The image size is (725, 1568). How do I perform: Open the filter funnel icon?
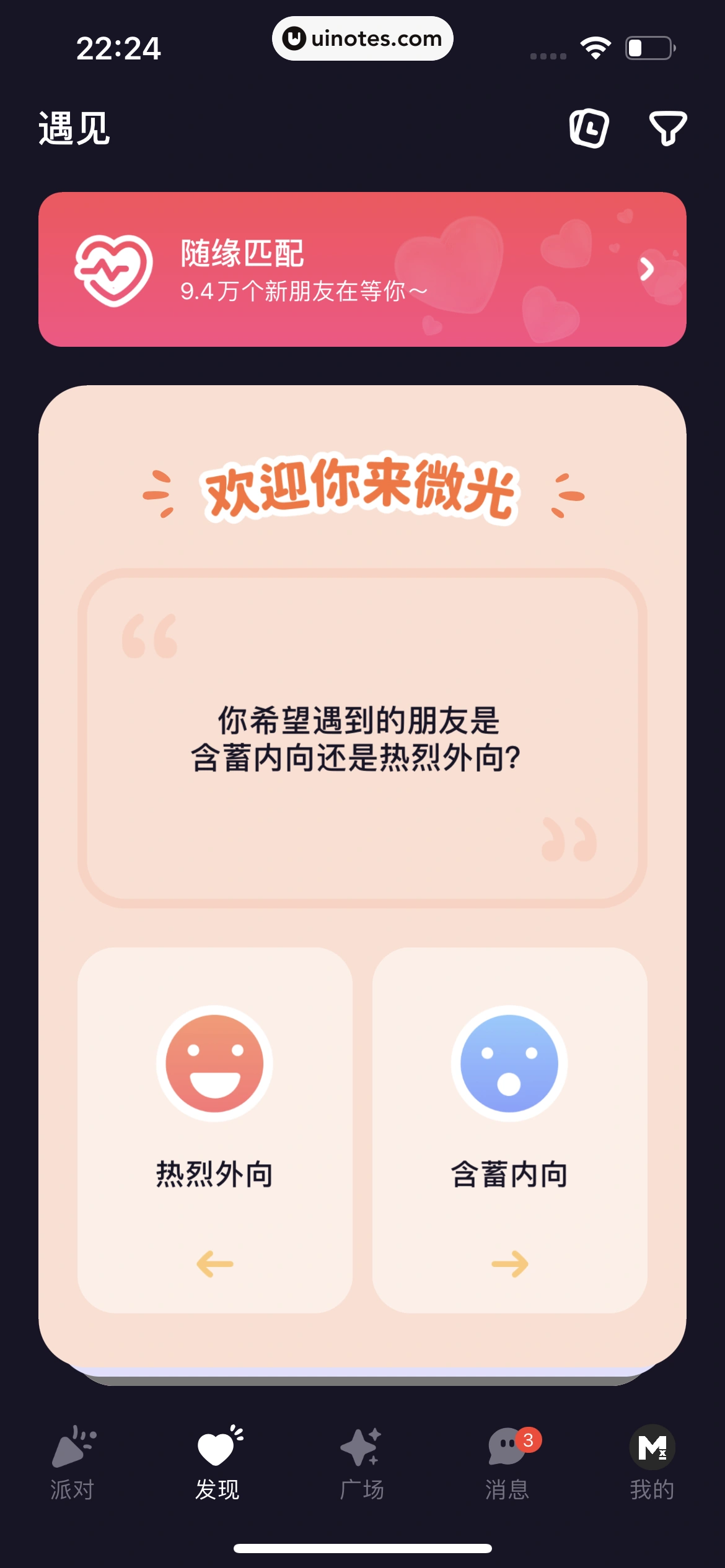pos(667,128)
